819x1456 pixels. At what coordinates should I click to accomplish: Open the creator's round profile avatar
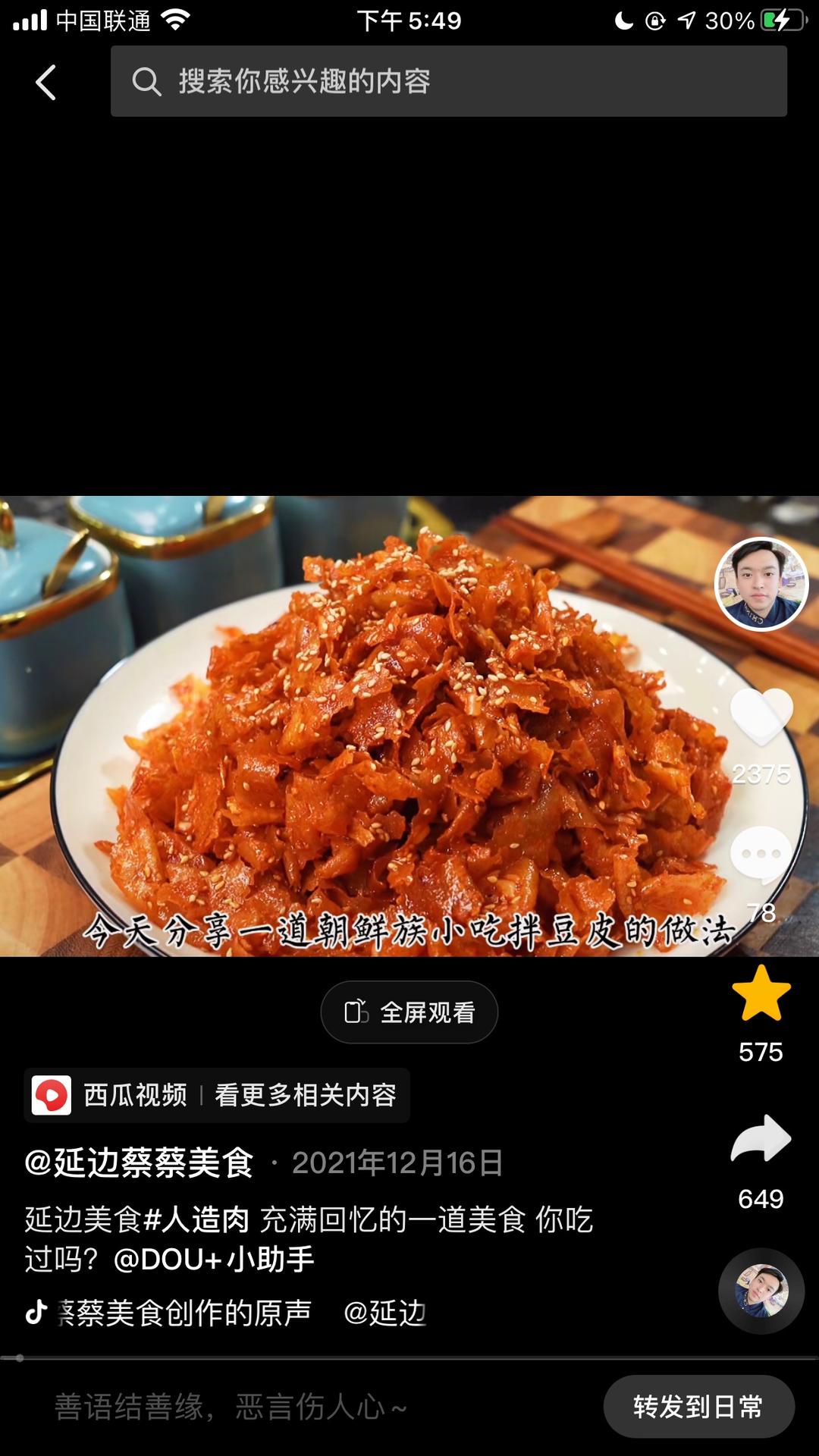761,584
